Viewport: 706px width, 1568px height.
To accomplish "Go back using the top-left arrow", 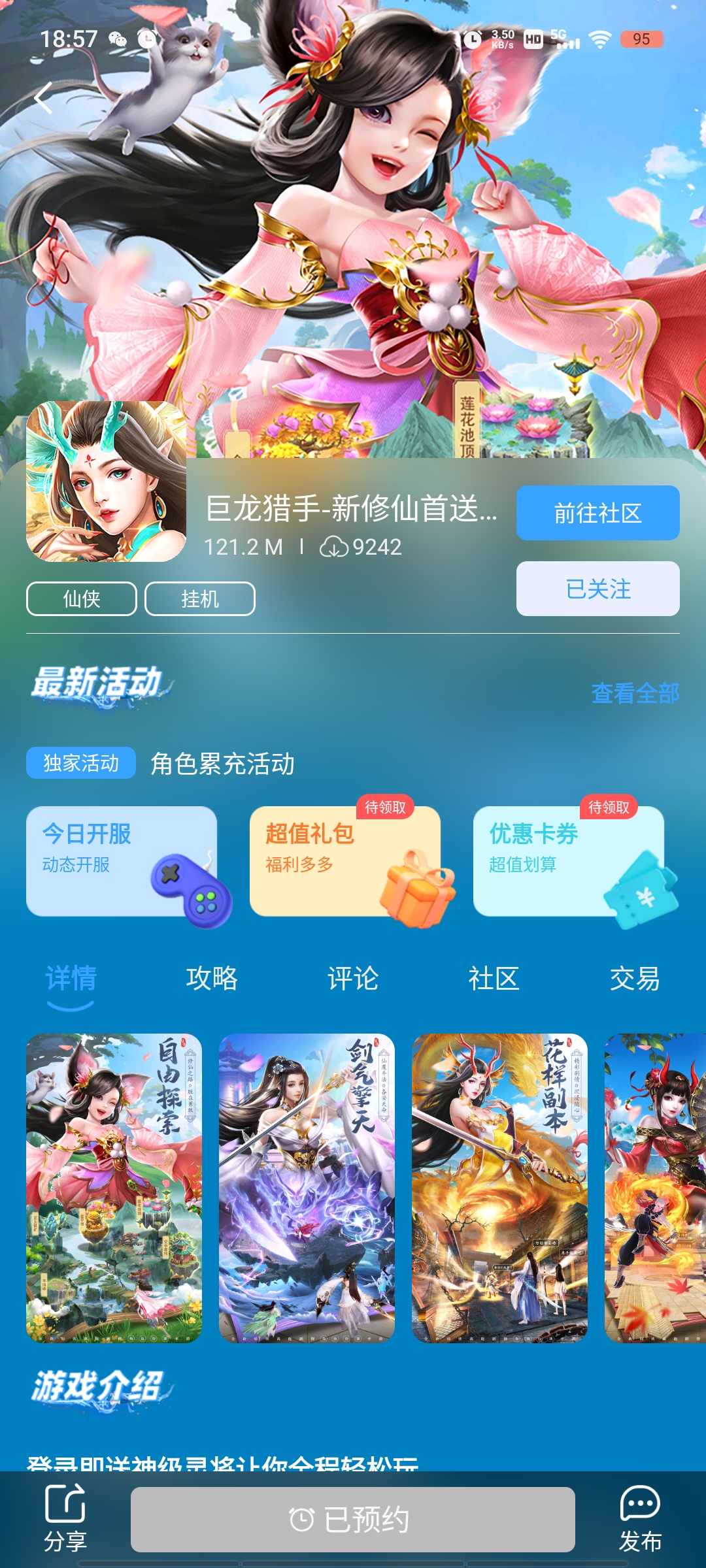I will (x=44, y=99).
